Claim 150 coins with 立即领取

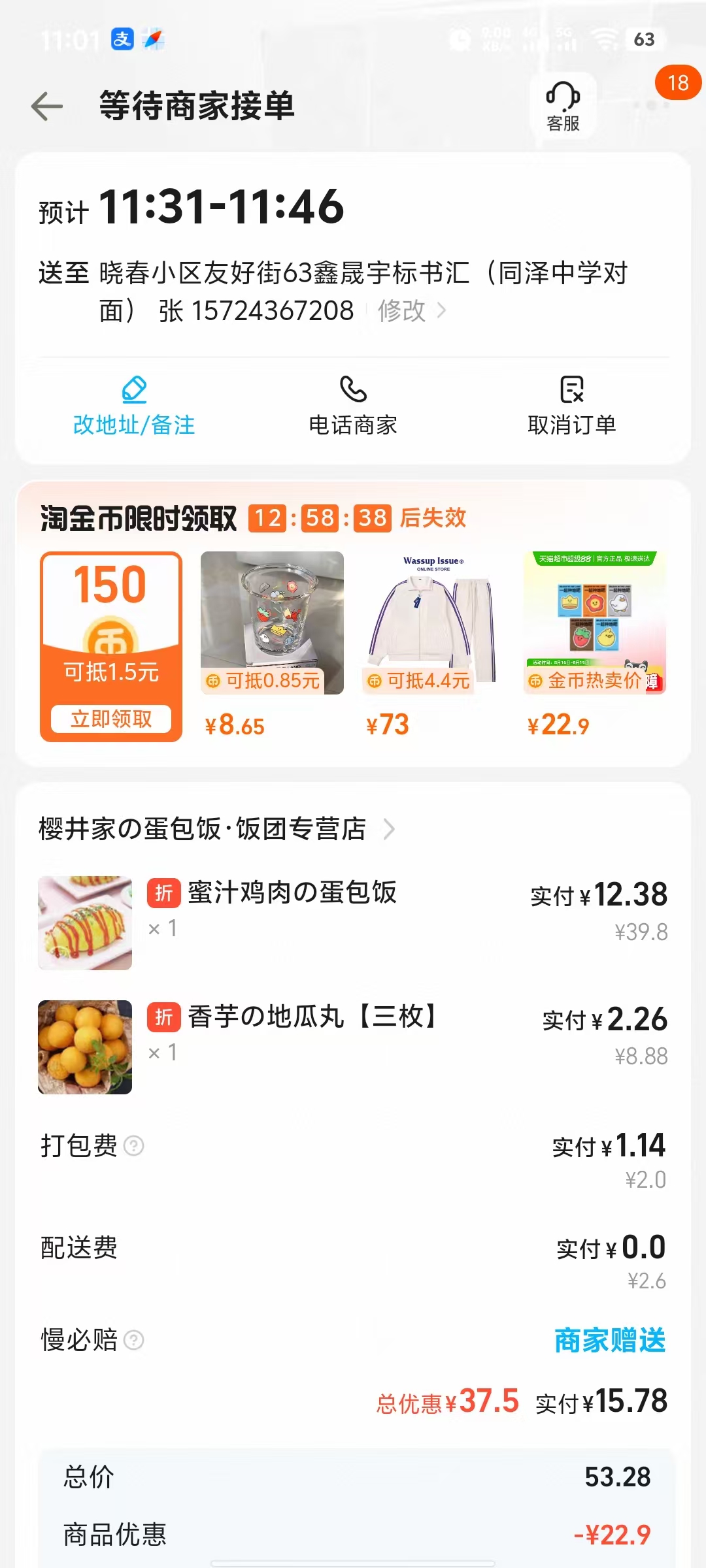(x=111, y=719)
